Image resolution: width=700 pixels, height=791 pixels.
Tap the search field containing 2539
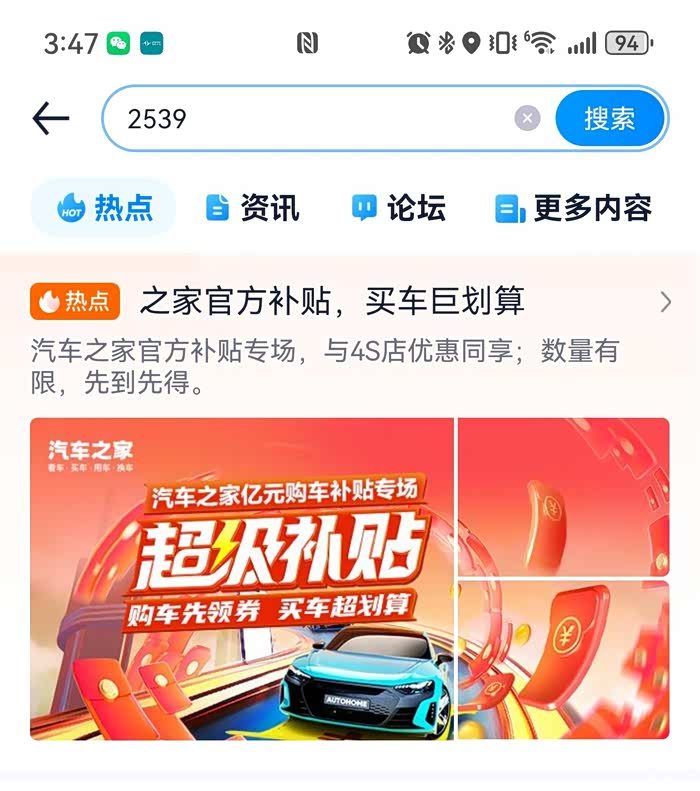click(x=308, y=119)
